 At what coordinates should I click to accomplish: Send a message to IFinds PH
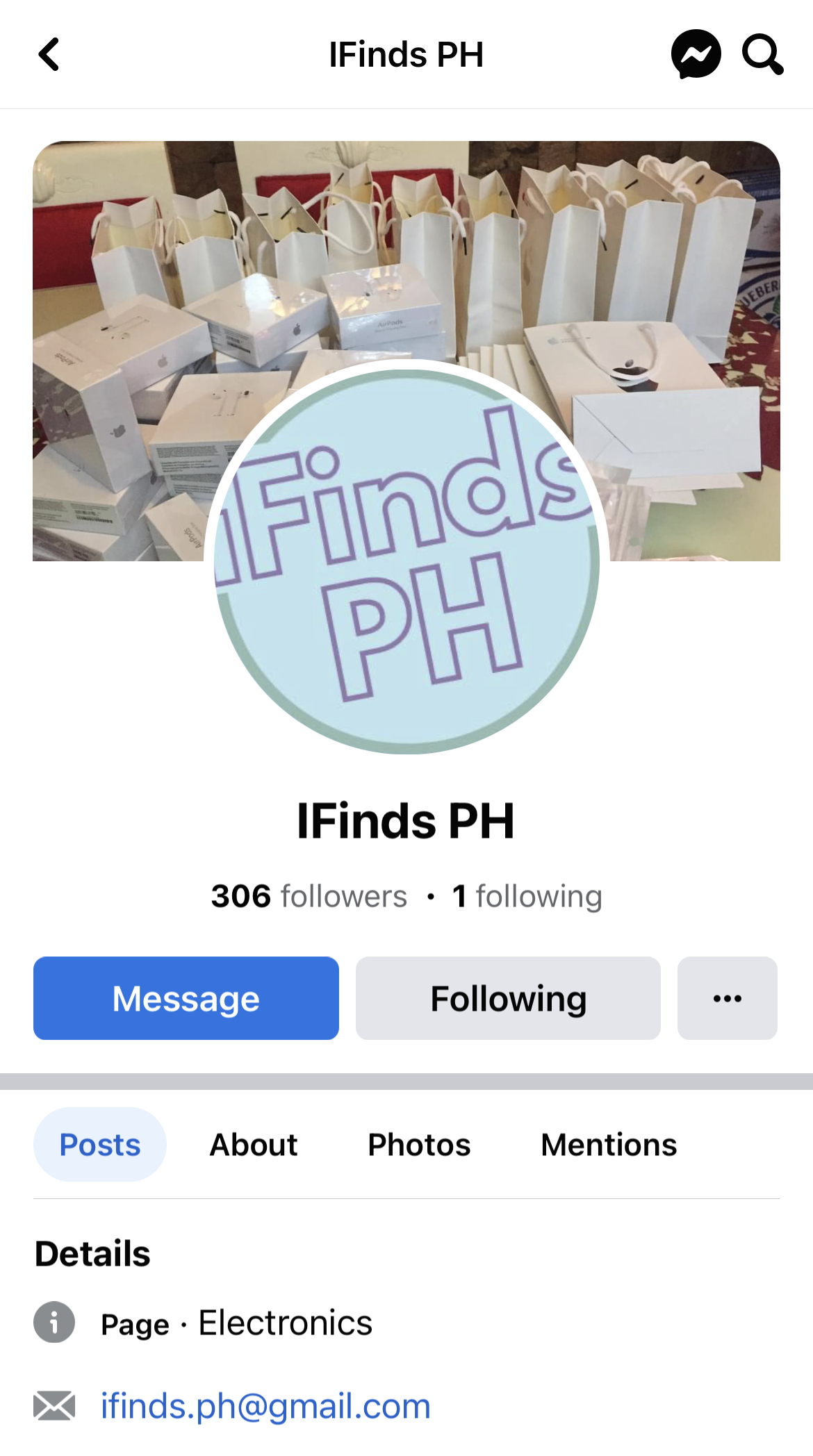[186, 998]
